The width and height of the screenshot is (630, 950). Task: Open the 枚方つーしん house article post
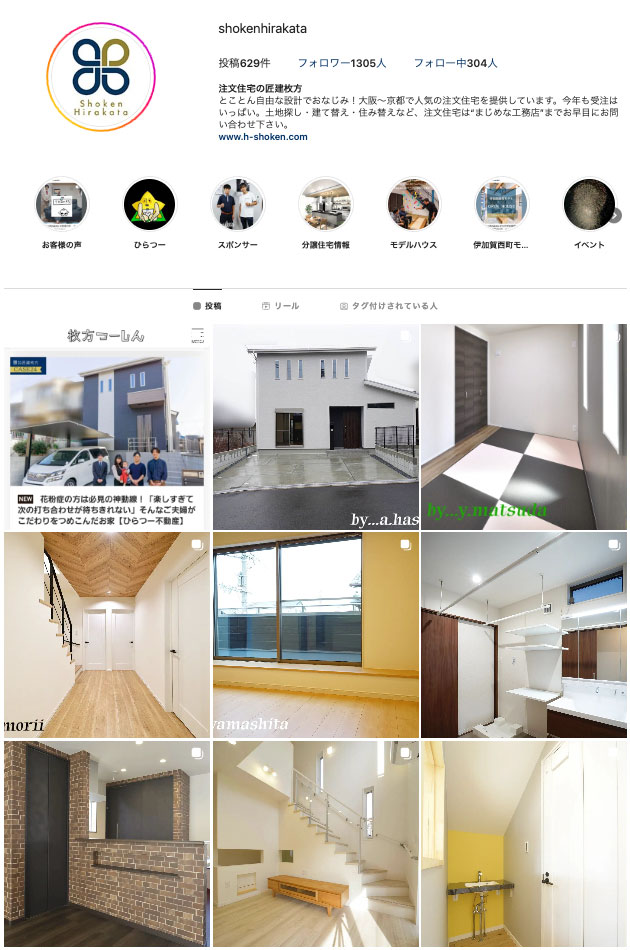click(x=106, y=427)
